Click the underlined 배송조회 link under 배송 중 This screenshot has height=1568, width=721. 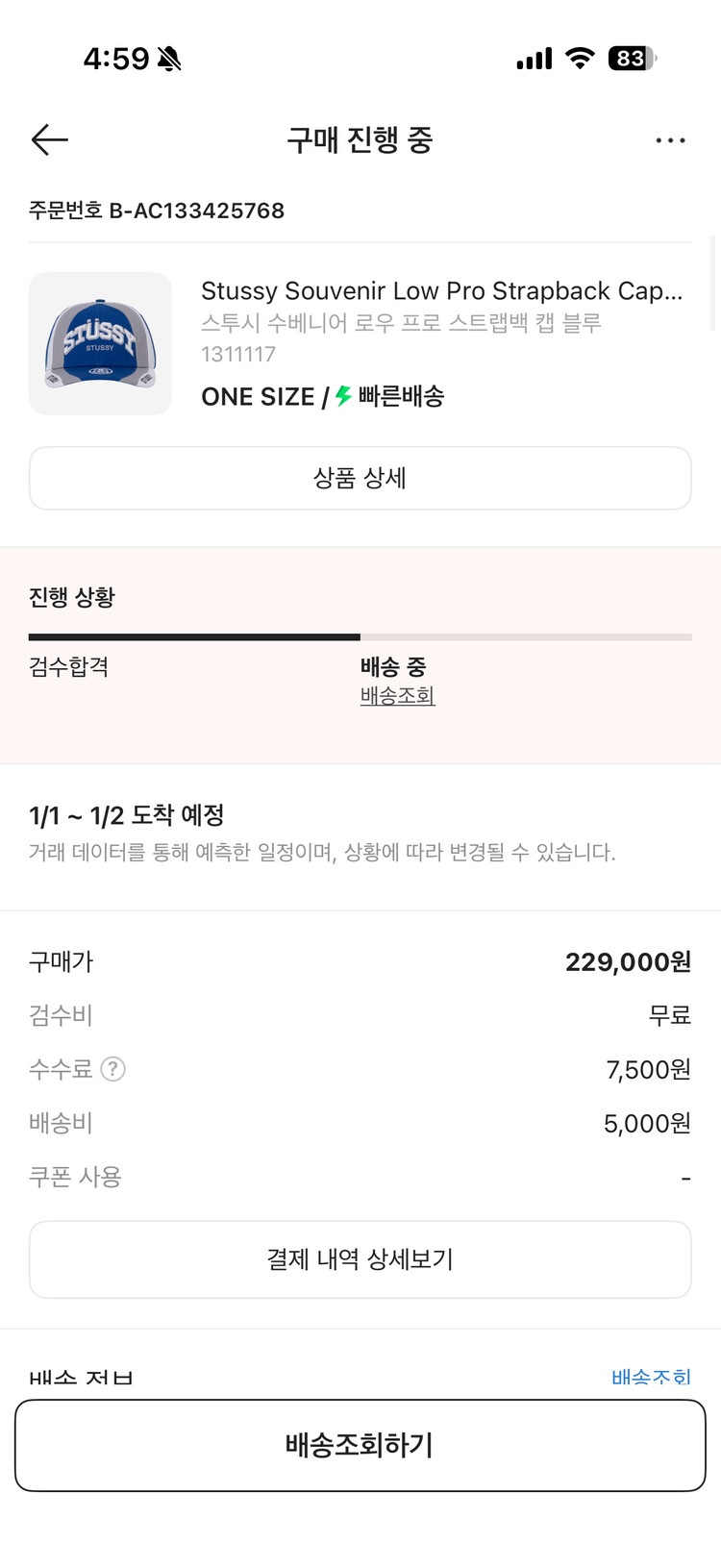(397, 695)
